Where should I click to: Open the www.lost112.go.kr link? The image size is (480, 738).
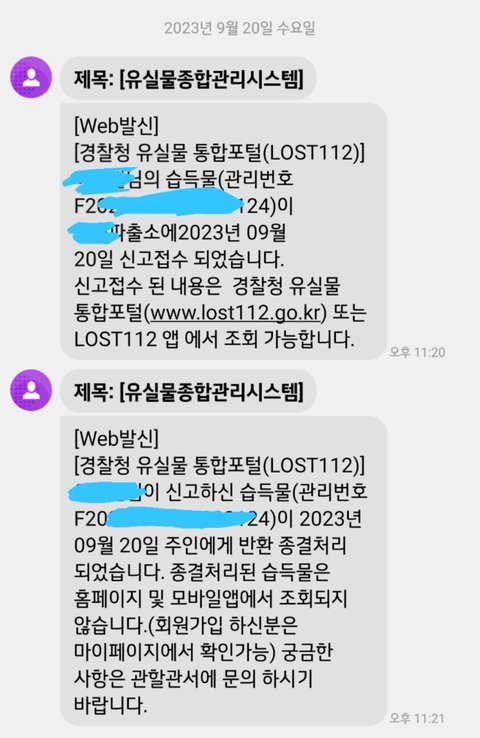coord(235,313)
